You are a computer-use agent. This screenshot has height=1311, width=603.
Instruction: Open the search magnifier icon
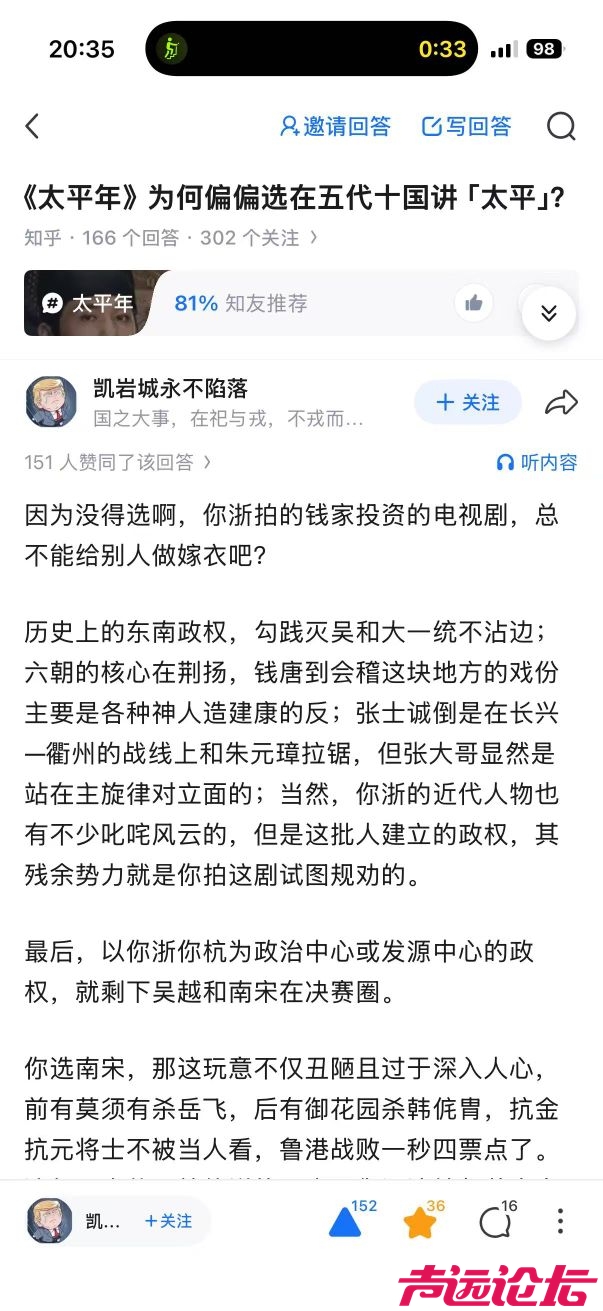[561, 126]
